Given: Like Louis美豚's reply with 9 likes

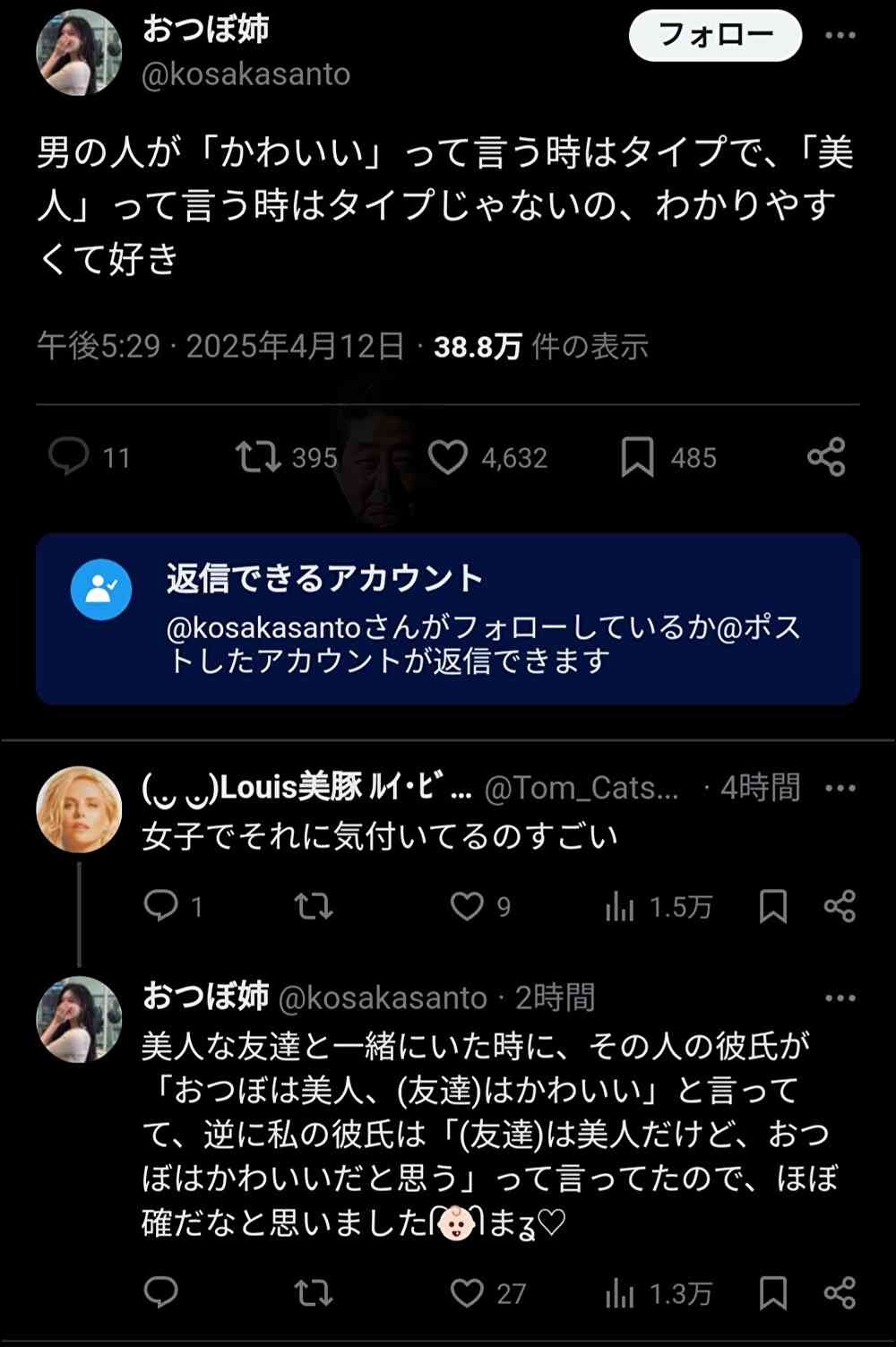Looking at the screenshot, I should pos(467,906).
